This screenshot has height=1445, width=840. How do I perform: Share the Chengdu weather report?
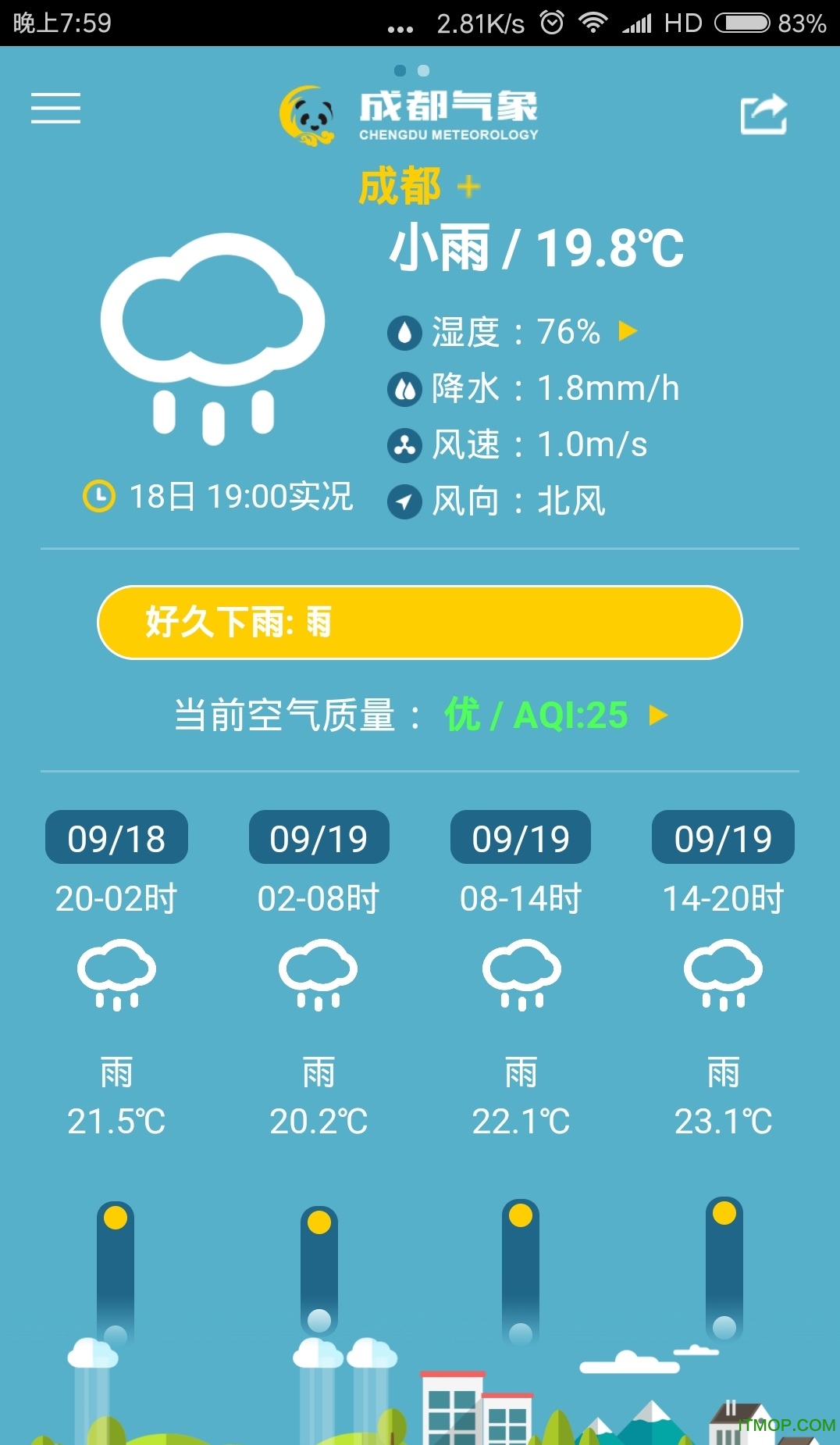pos(763,115)
